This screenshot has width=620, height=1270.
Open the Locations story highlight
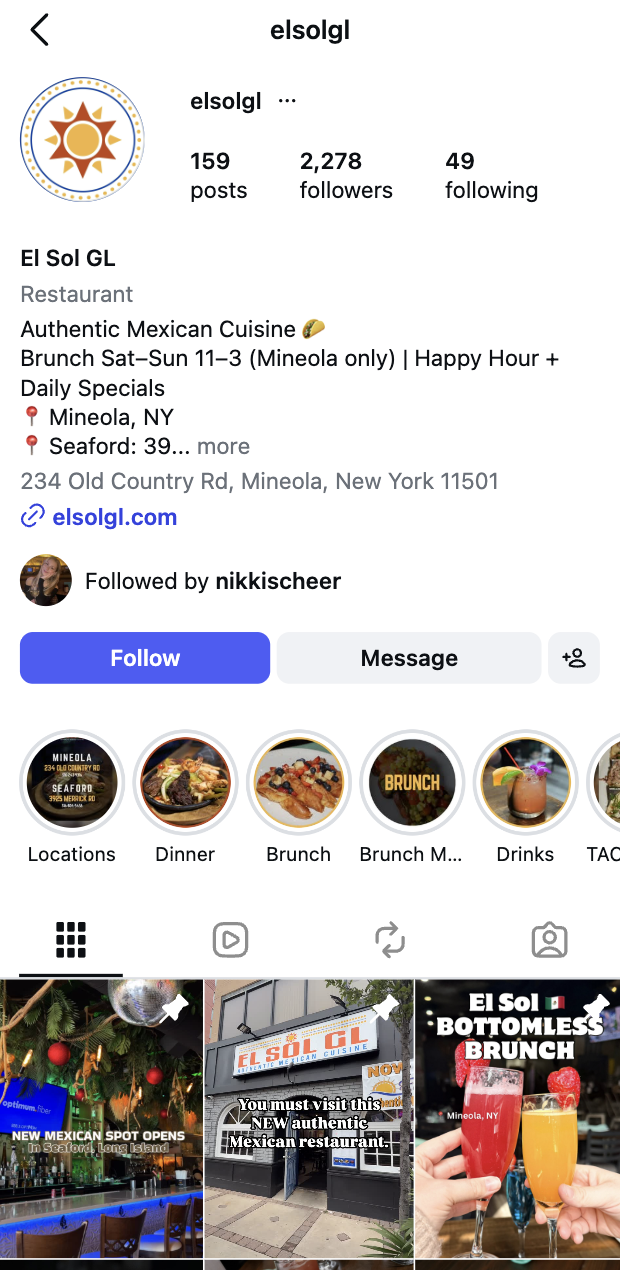(x=72, y=798)
